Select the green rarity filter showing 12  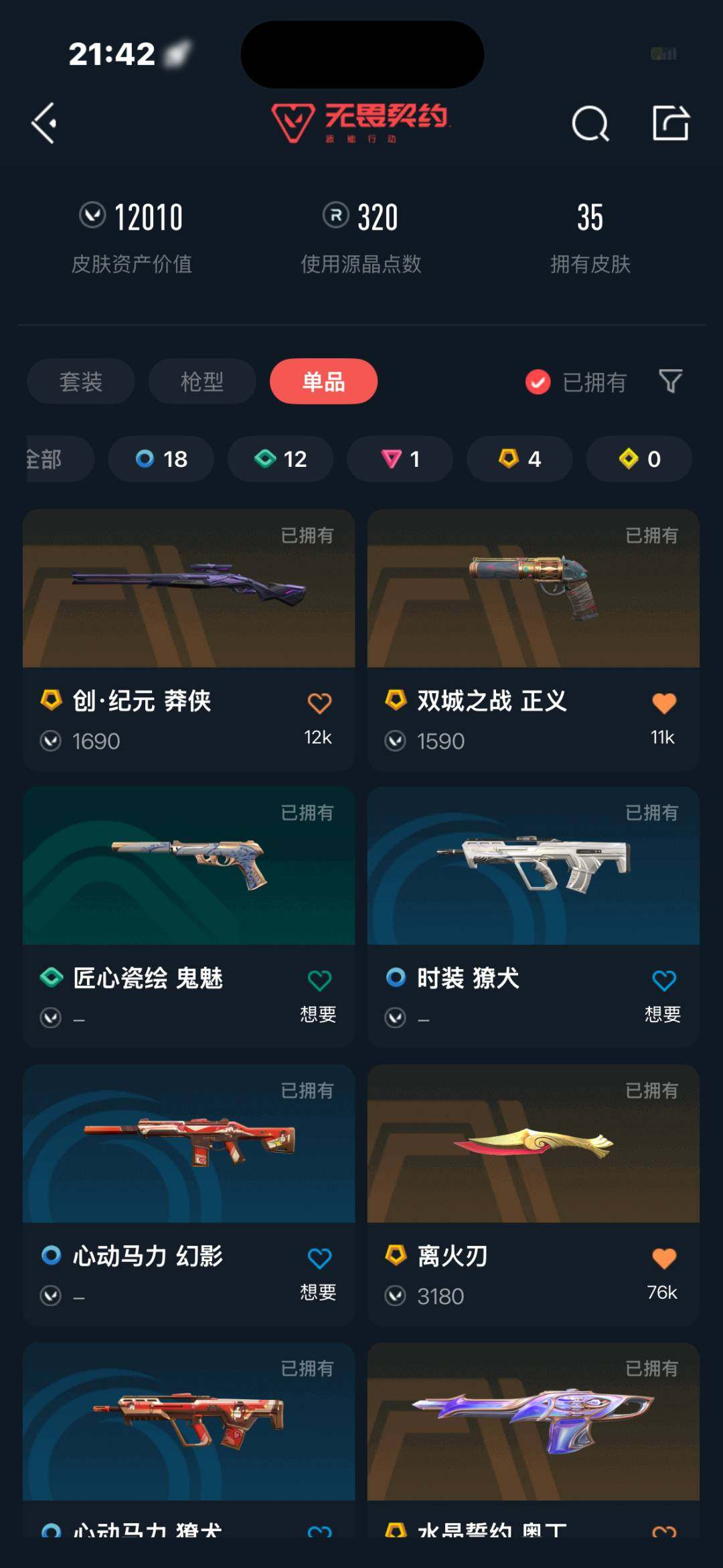tap(280, 459)
